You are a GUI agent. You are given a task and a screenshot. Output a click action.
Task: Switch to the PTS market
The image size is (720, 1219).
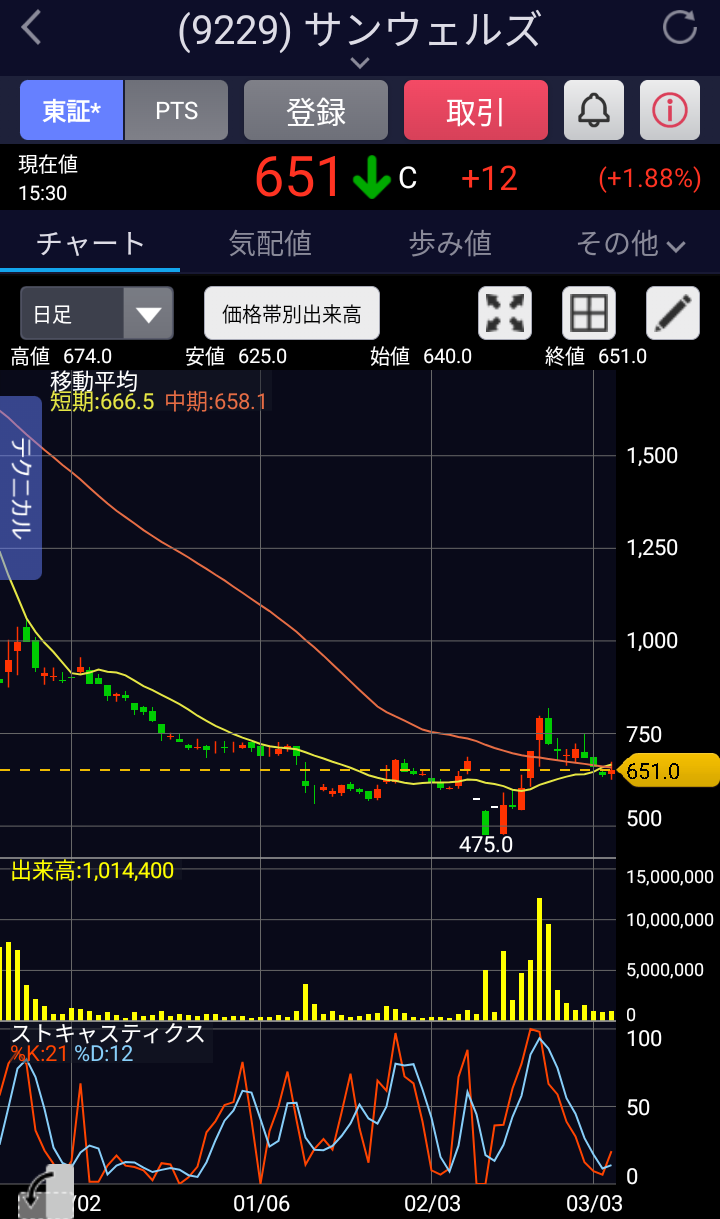click(177, 111)
